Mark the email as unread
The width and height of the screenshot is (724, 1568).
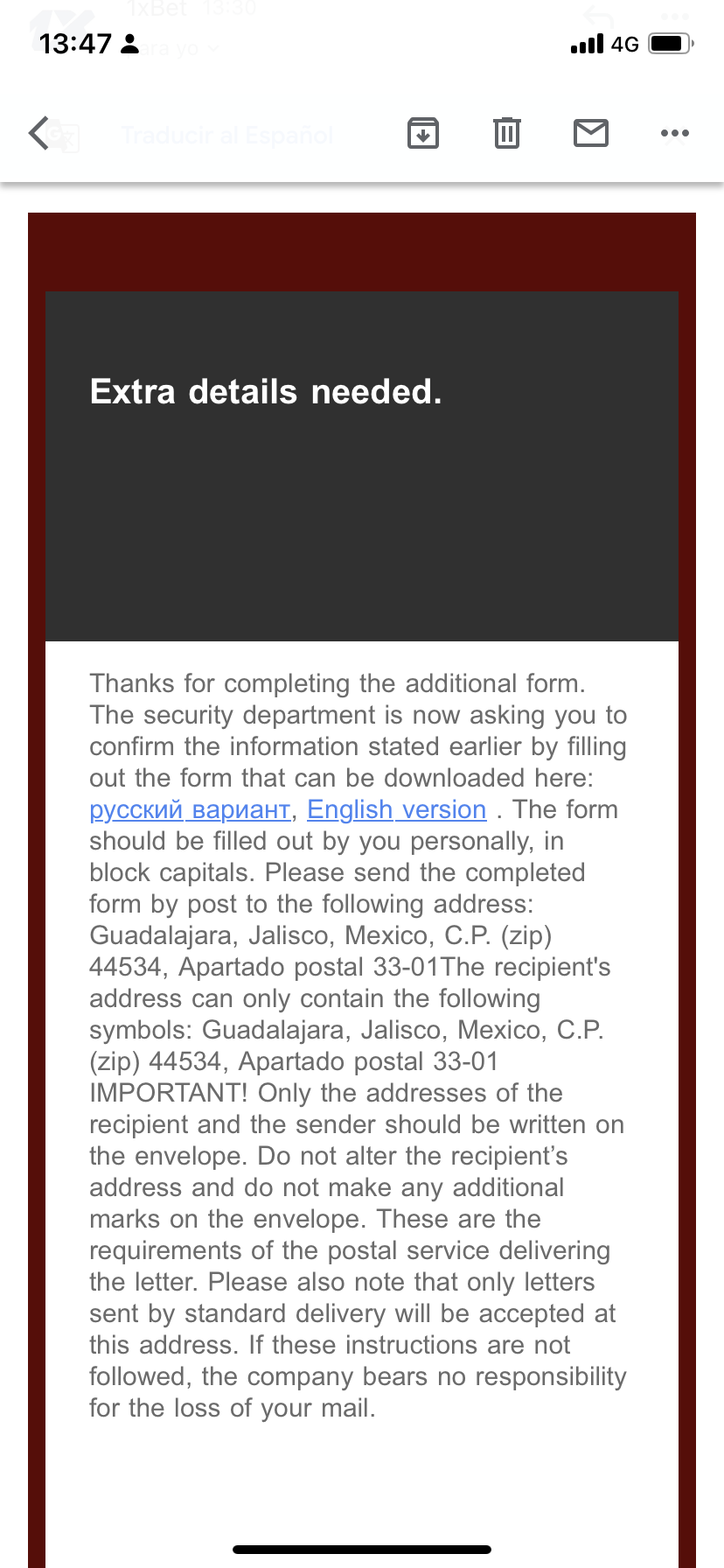click(591, 133)
